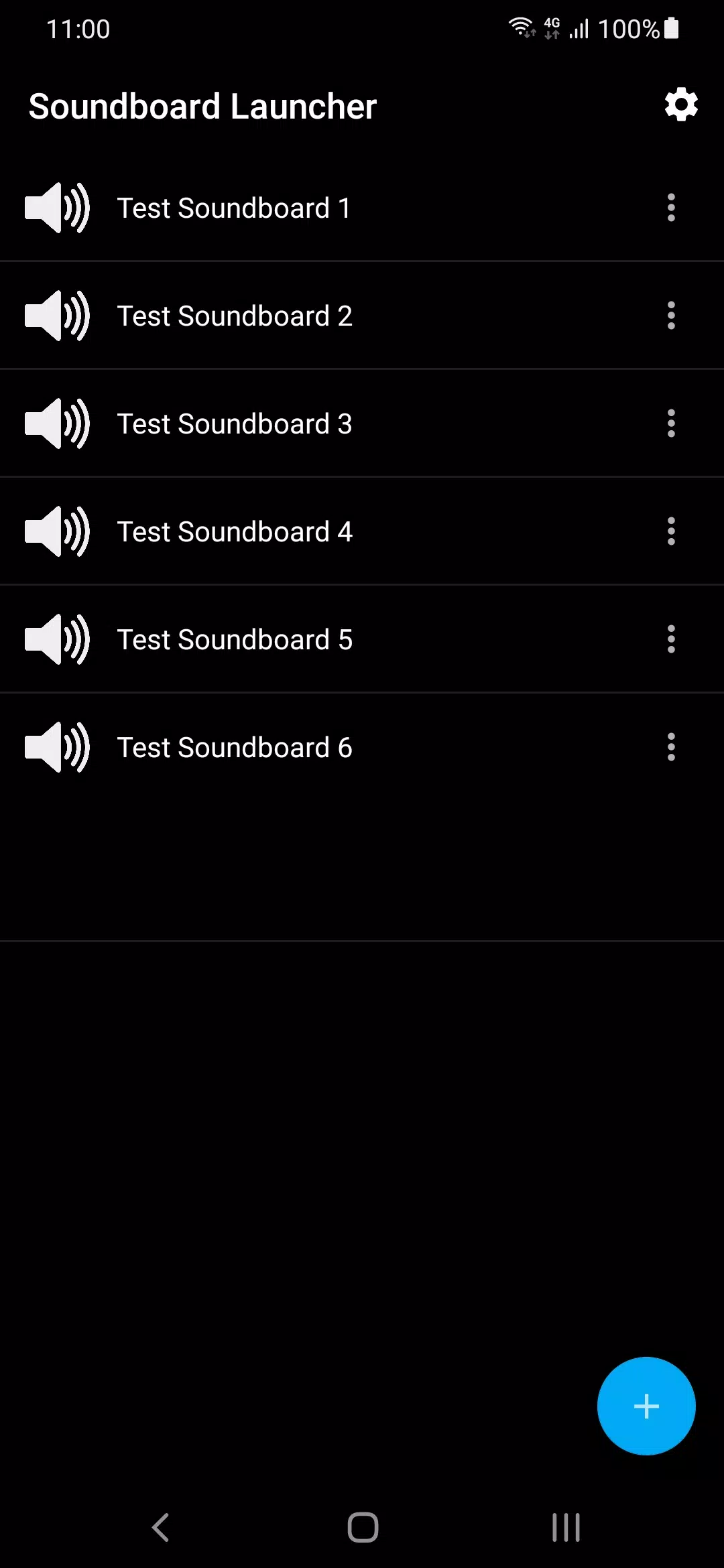Open options menu for Test Soundboard 1
The image size is (724, 1568).
point(671,208)
